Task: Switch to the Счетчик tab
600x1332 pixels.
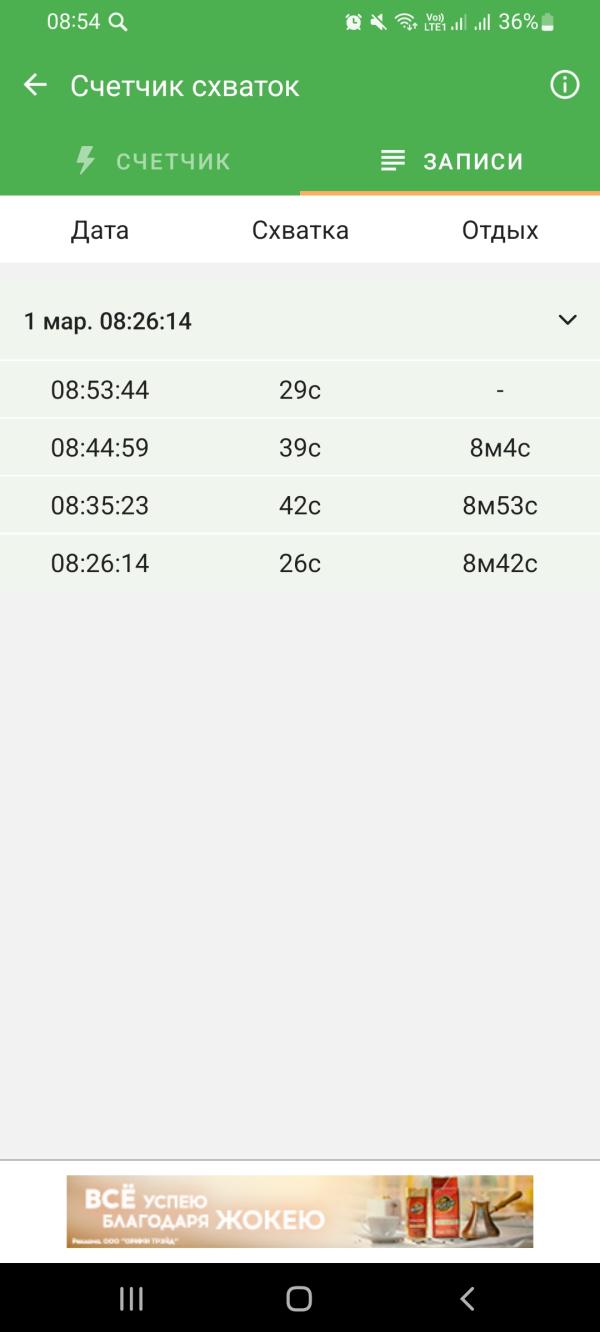Action: [x=152, y=161]
